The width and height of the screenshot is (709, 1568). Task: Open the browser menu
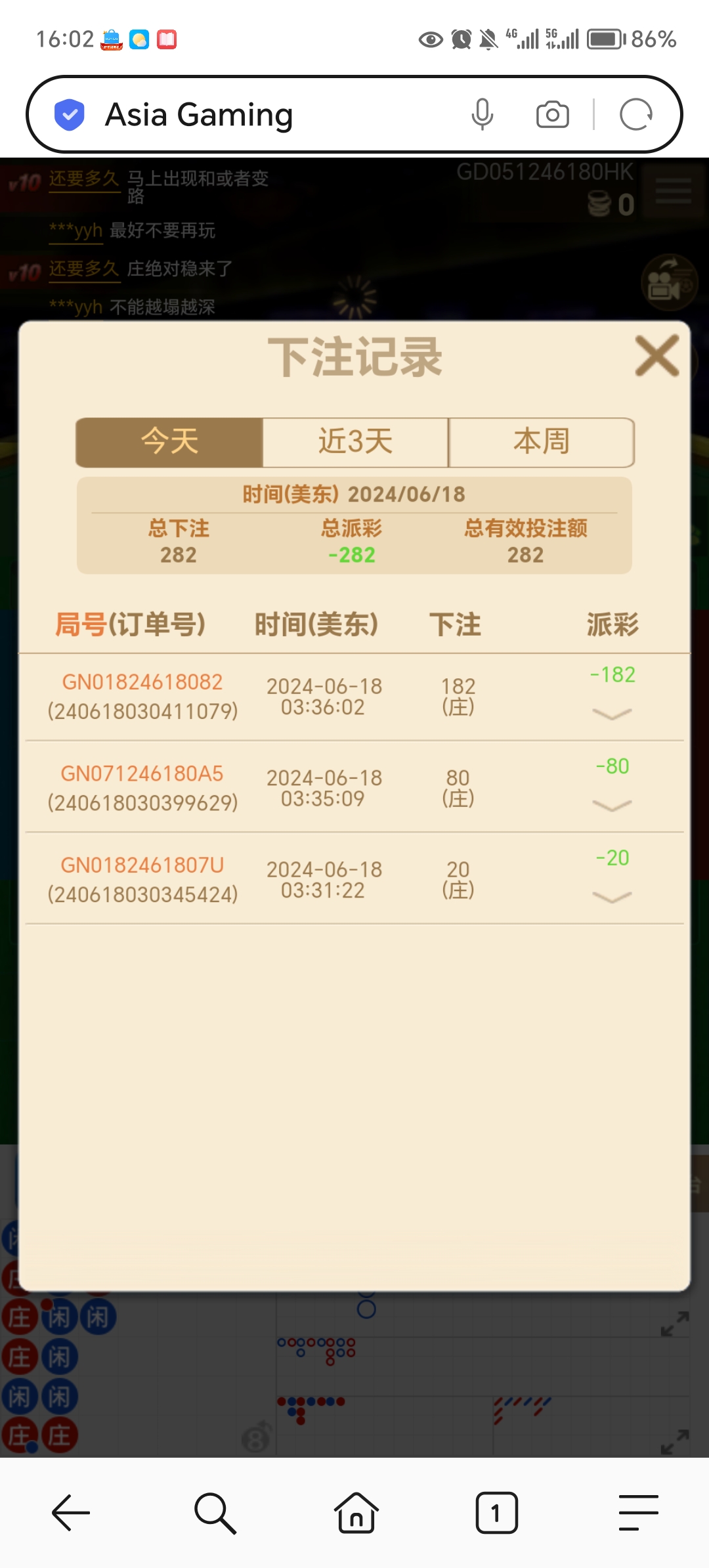click(x=638, y=1513)
